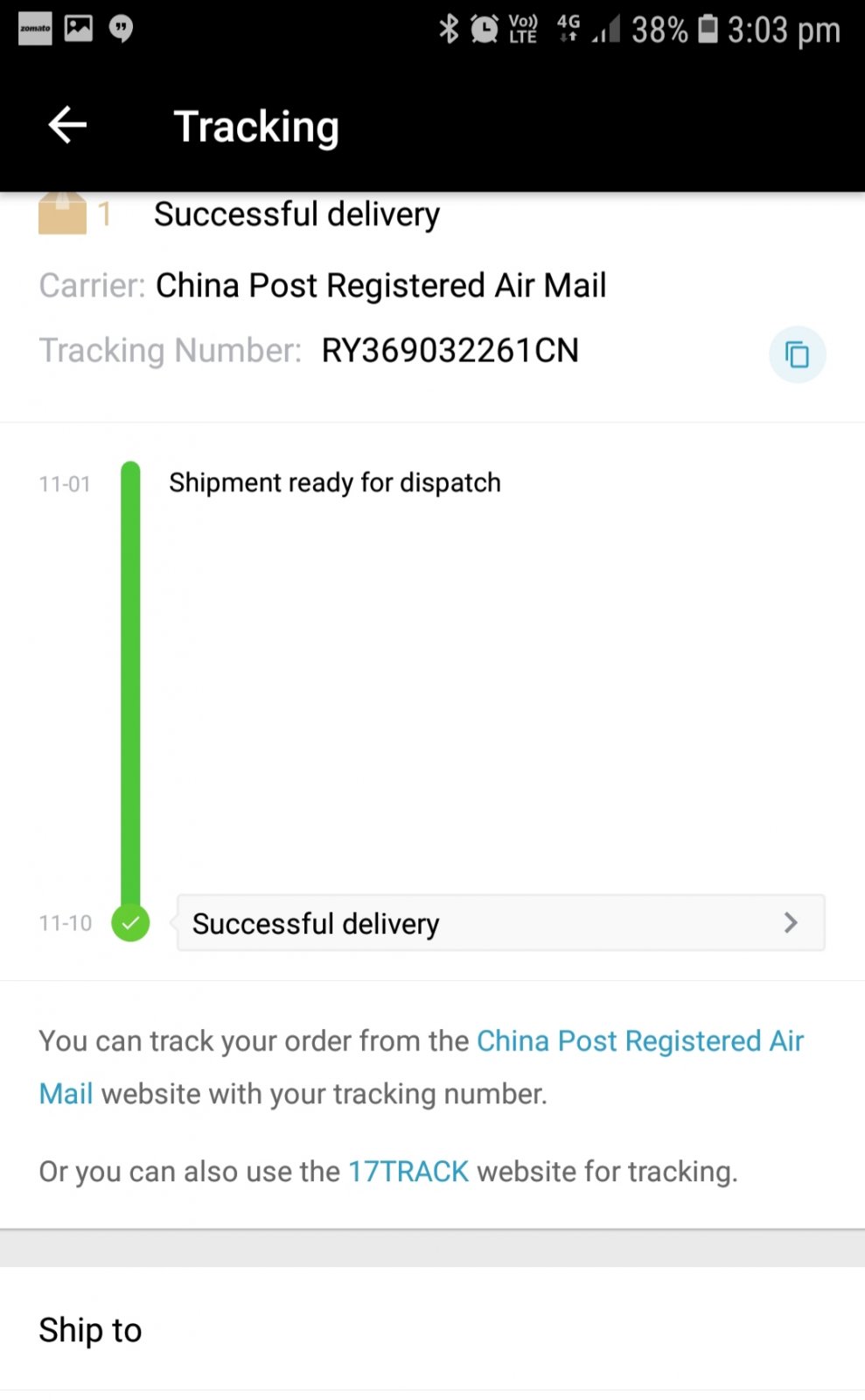Screen dimensions: 865x1400
Task: Expand the Successful delivery details row
Action: (500, 923)
